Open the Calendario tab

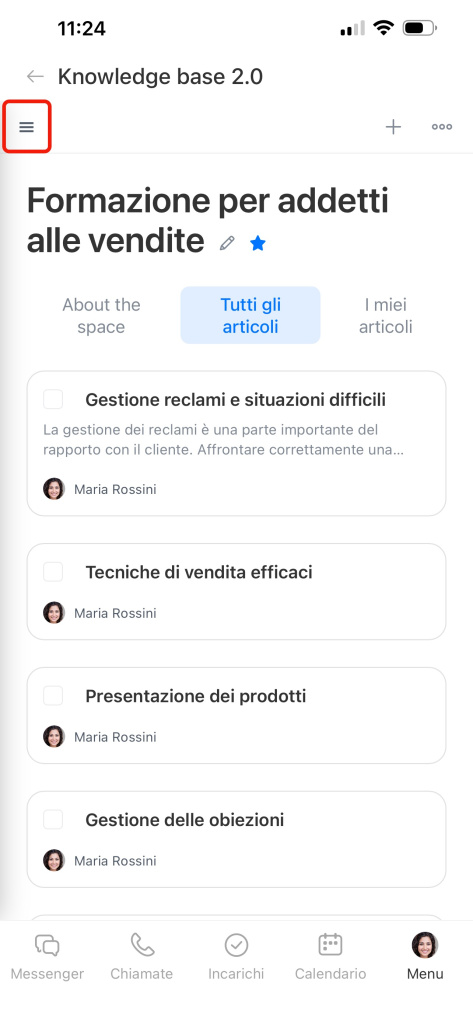click(x=331, y=956)
